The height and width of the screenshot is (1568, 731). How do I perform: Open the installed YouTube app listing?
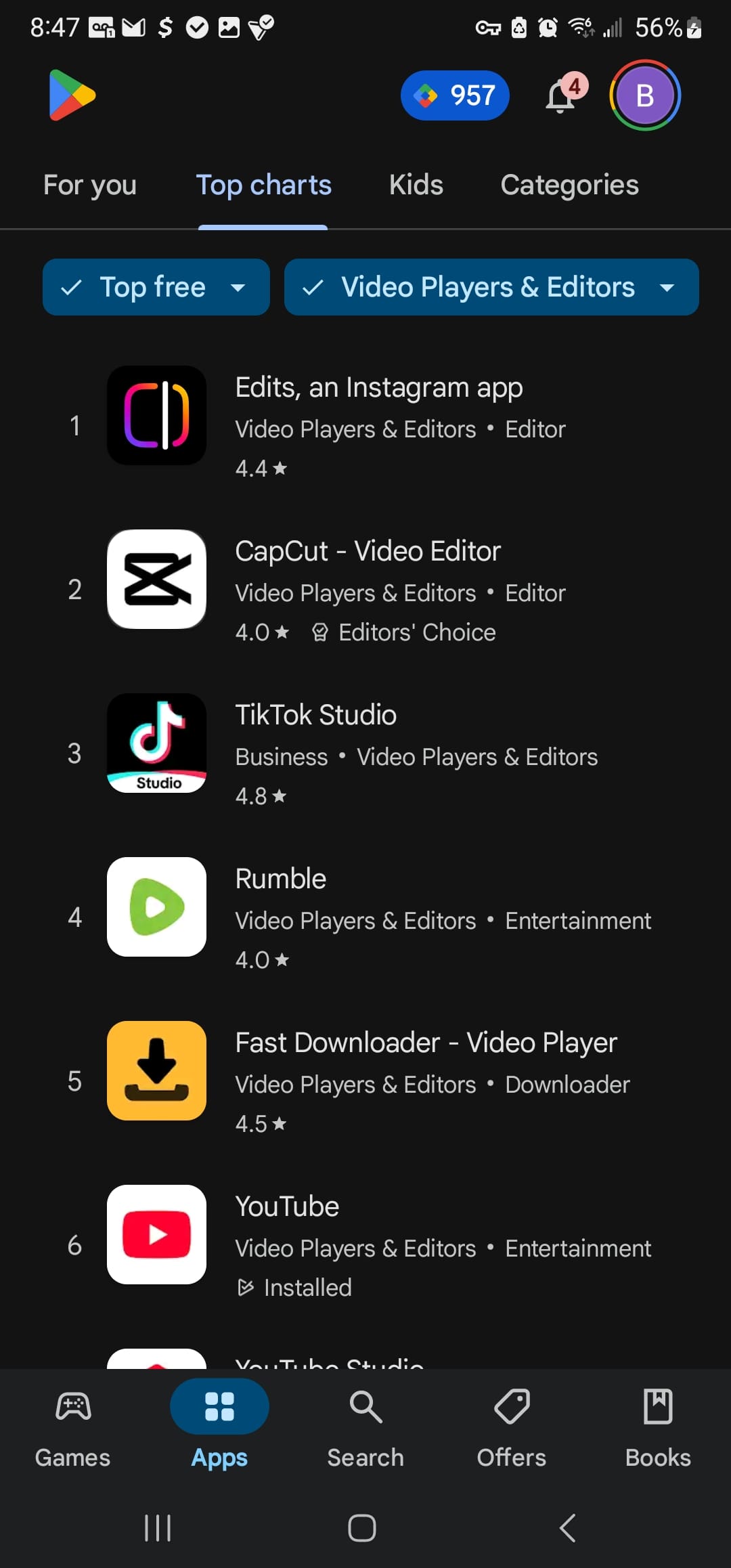365,1244
